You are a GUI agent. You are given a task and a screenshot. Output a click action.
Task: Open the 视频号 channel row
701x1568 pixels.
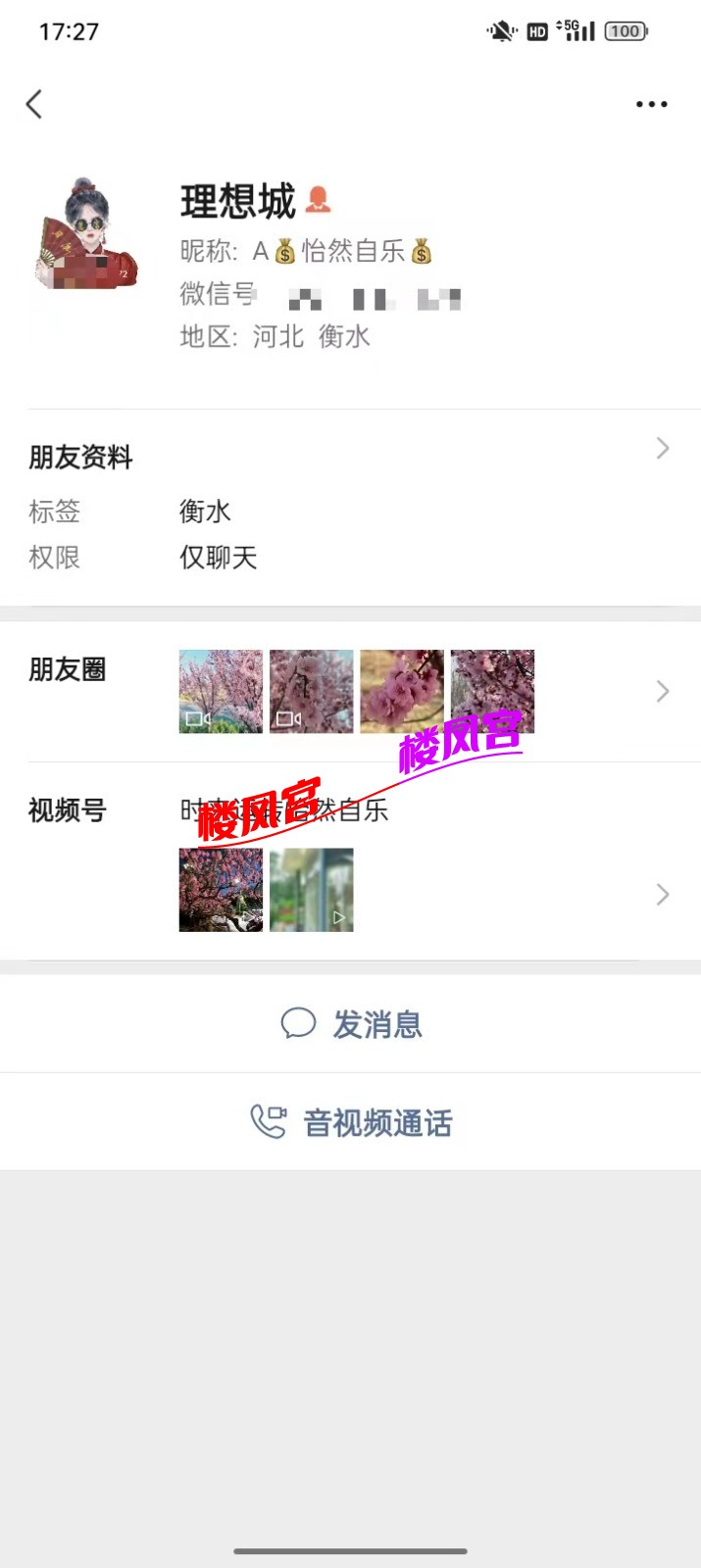[x=350, y=862]
